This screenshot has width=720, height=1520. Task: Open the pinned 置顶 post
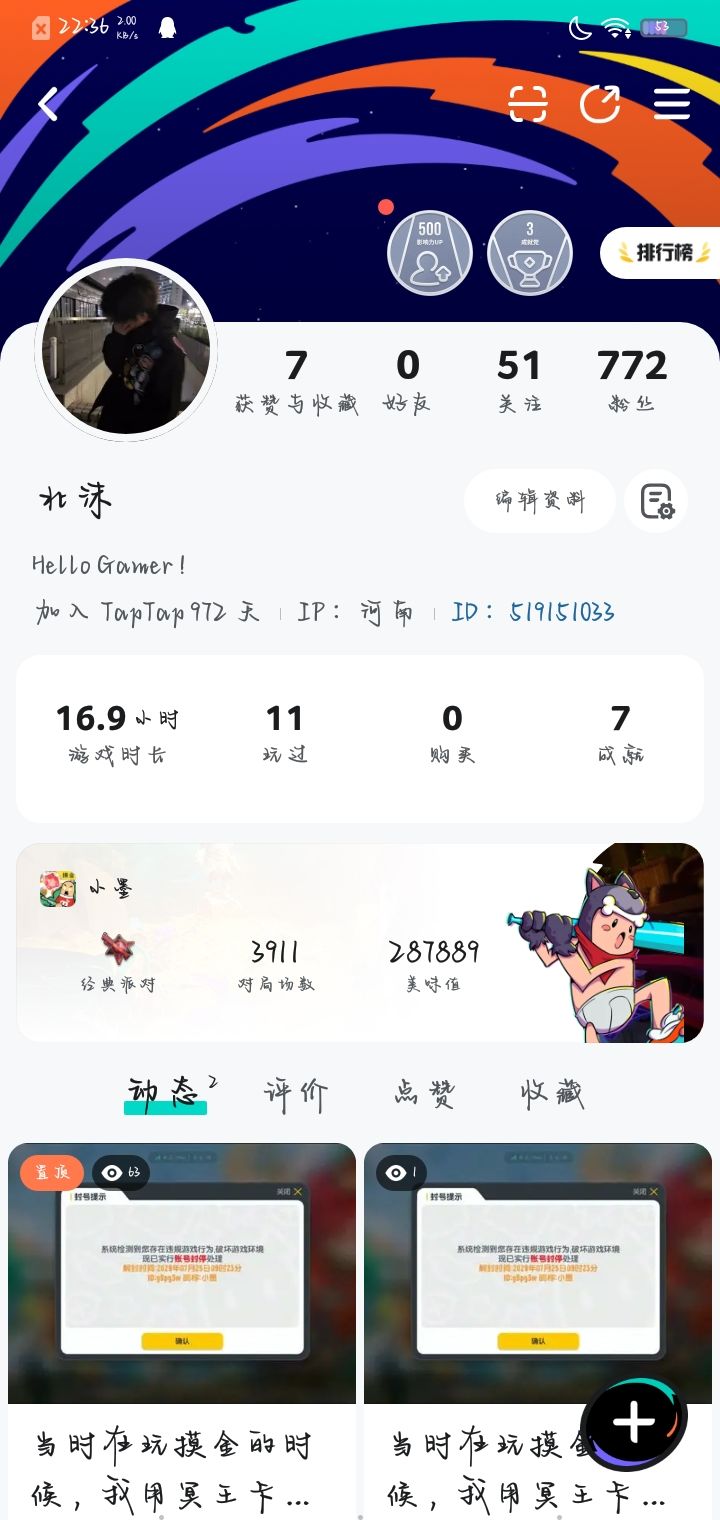182,1330
